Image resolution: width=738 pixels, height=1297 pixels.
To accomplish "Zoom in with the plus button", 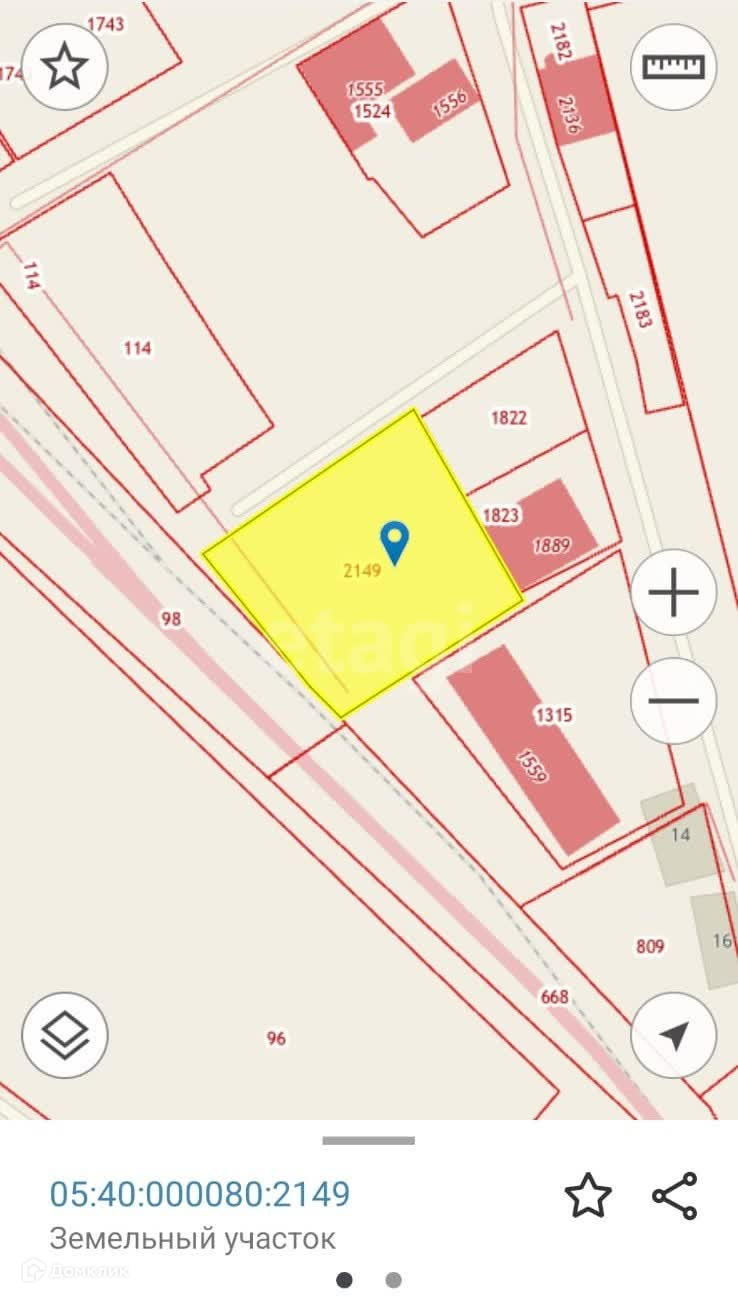I will tap(673, 594).
